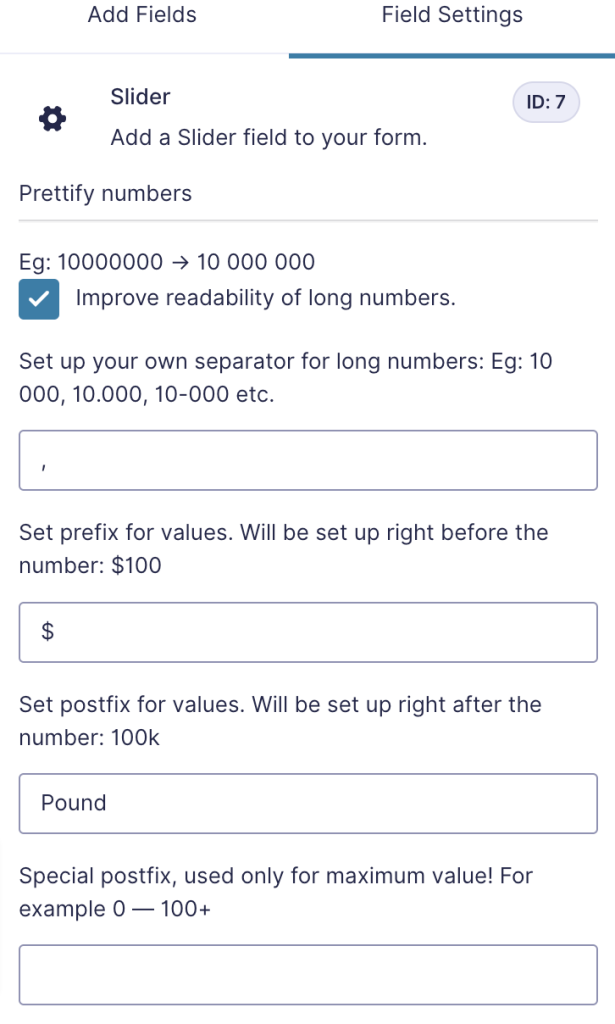
Task: Focus the empty special postfix field
Action: [x=308, y=974]
